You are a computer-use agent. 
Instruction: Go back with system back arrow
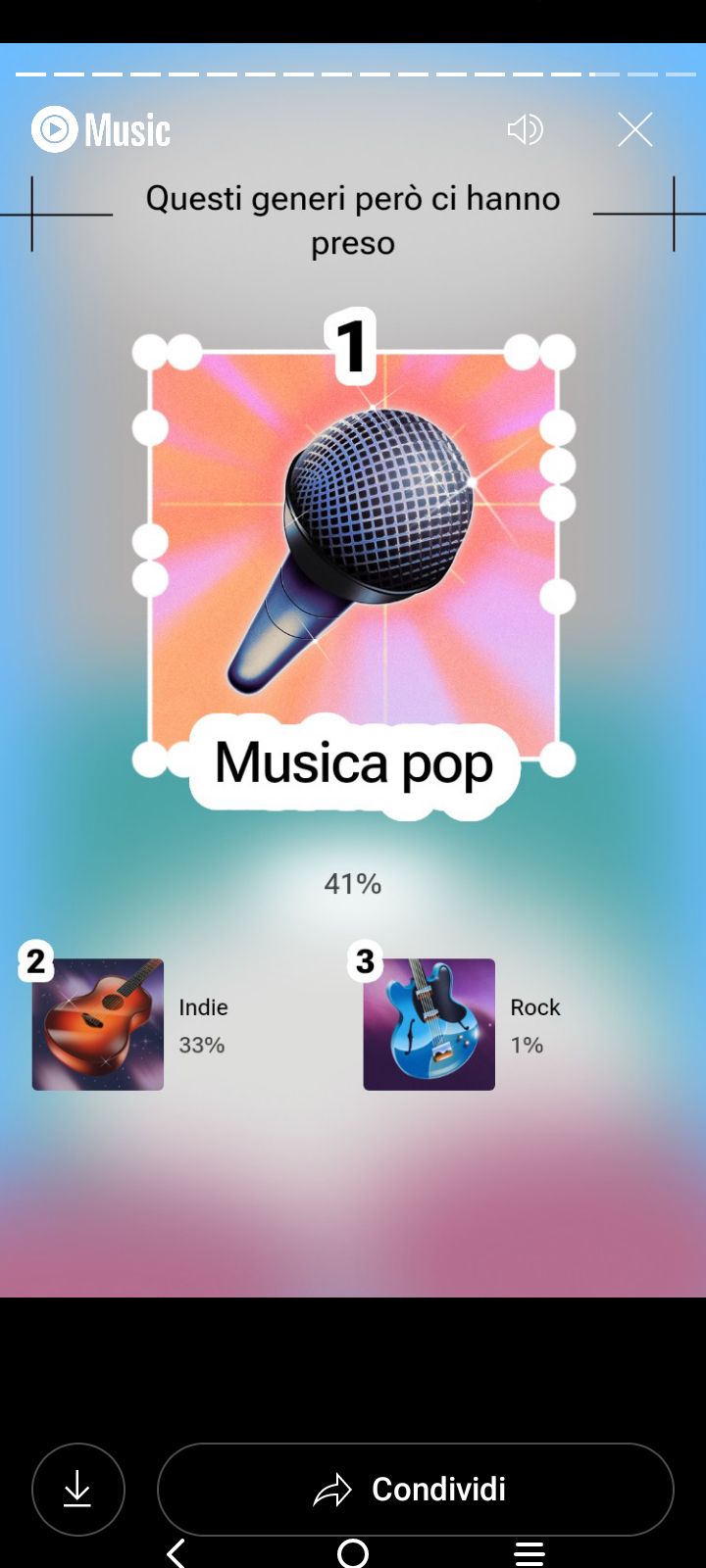coord(176,1552)
